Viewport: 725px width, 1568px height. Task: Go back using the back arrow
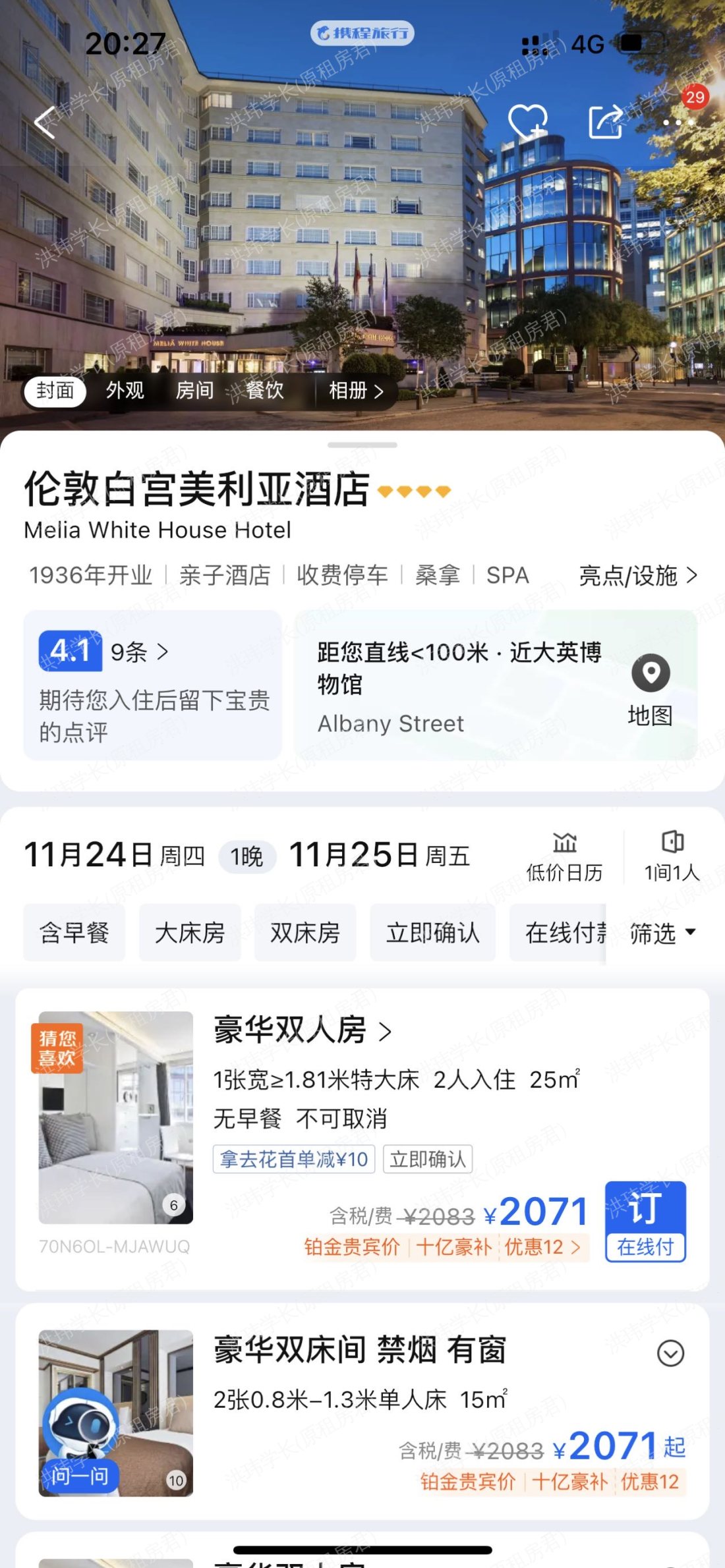(45, 123)
